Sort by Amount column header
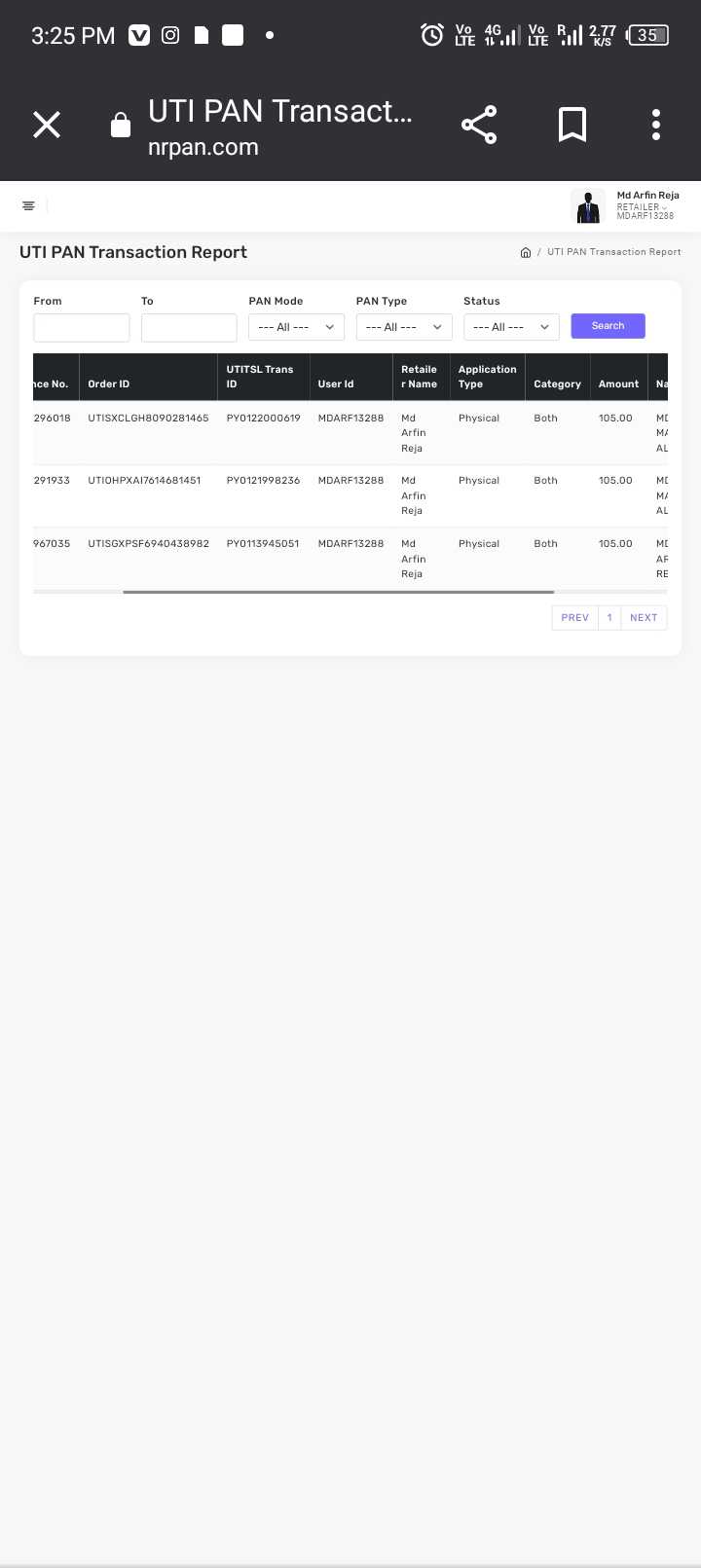This screenshot has width=701, height=1568. coord(618,383)
